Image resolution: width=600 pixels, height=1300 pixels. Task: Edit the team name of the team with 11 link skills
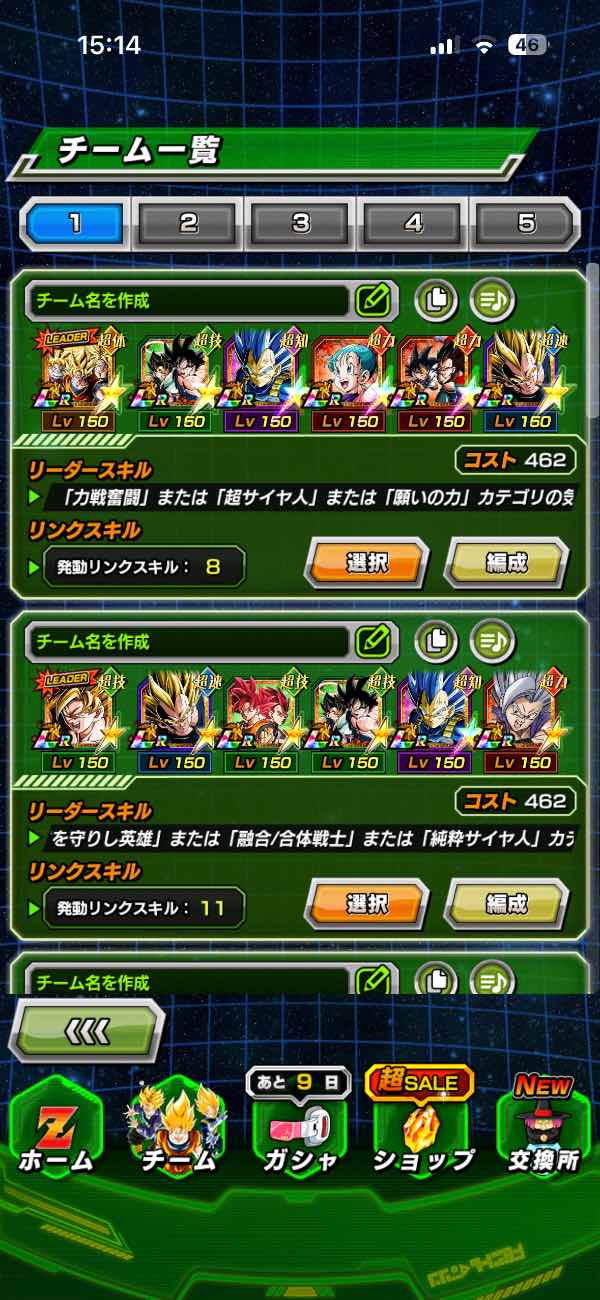click(x=372, y=640)
